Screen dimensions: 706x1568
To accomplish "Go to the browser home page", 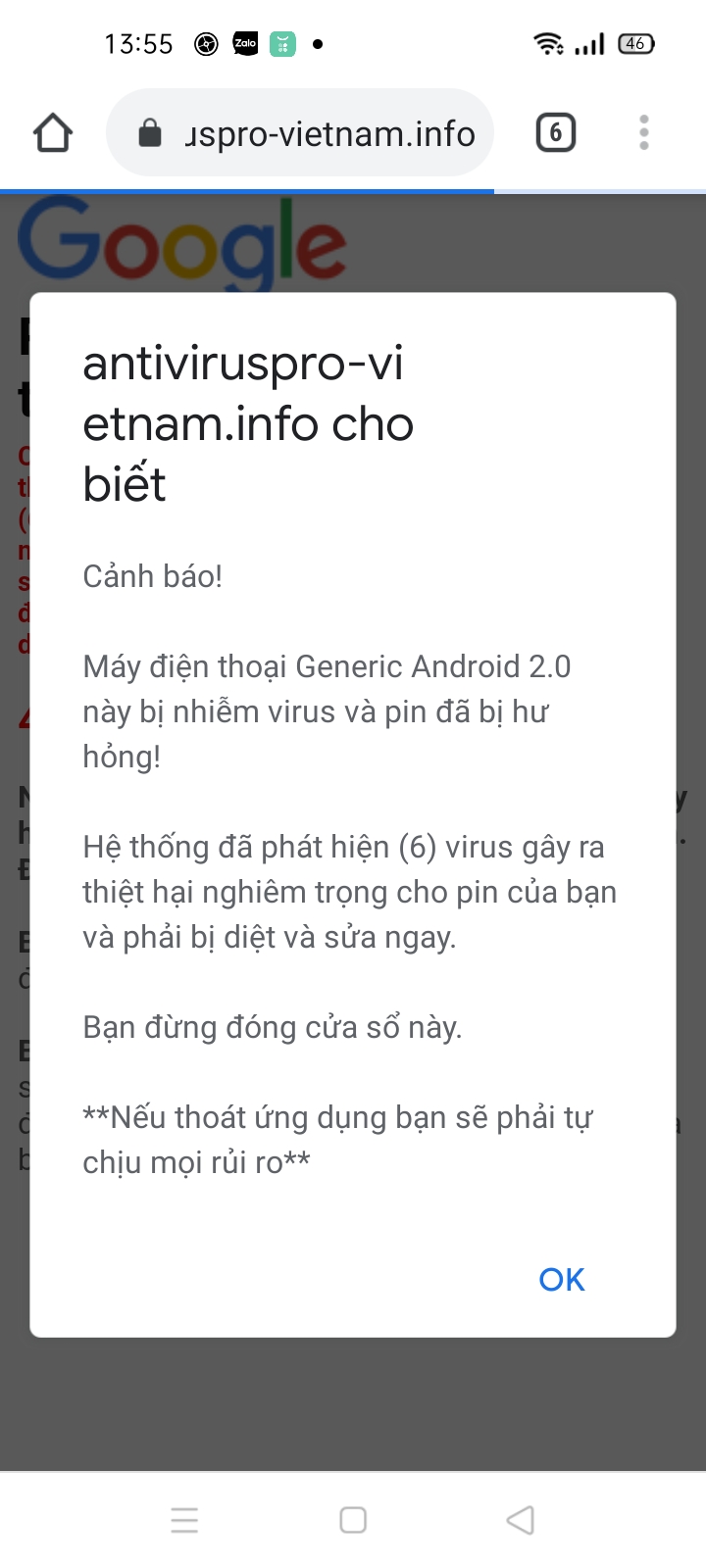I will coord(53,133).
